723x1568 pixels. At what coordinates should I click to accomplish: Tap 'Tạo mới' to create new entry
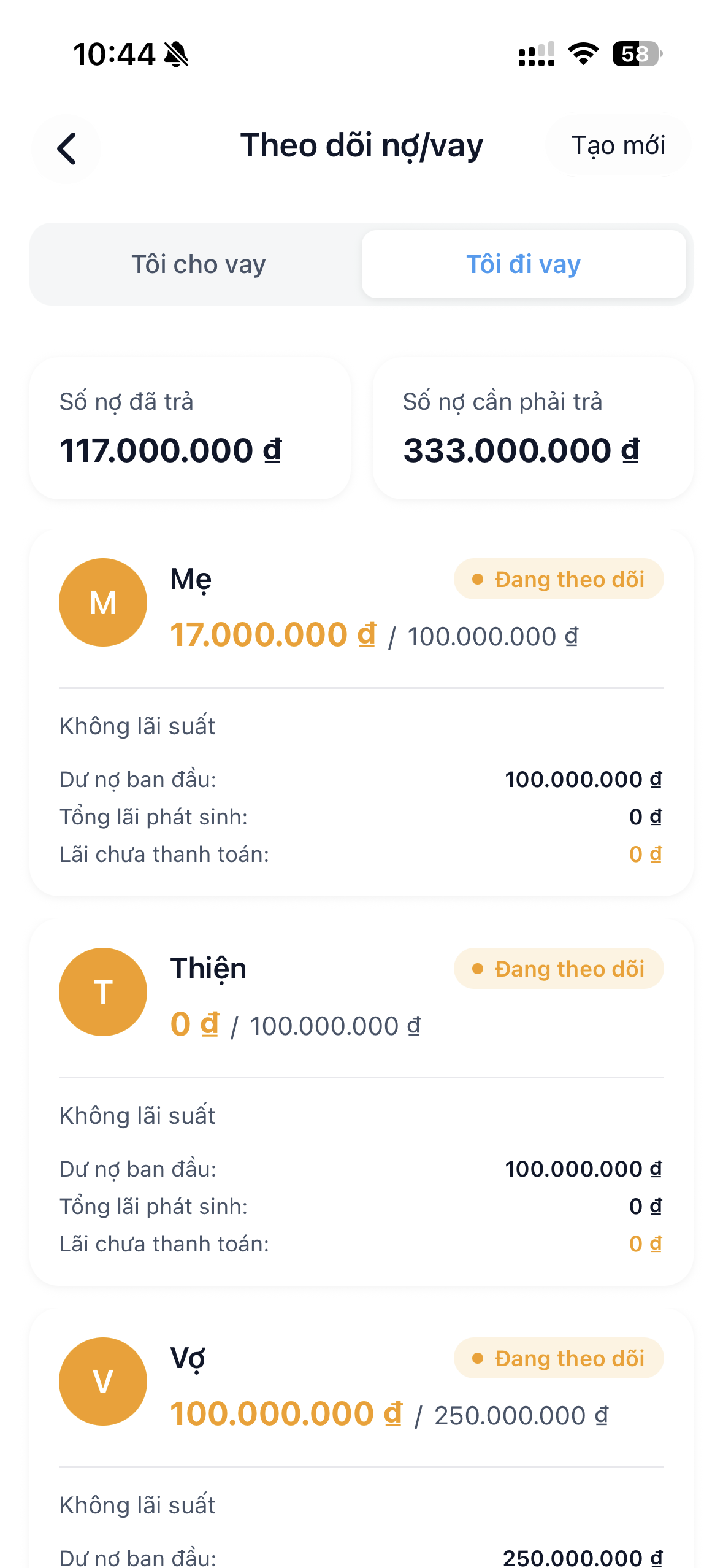pos(618,145)
